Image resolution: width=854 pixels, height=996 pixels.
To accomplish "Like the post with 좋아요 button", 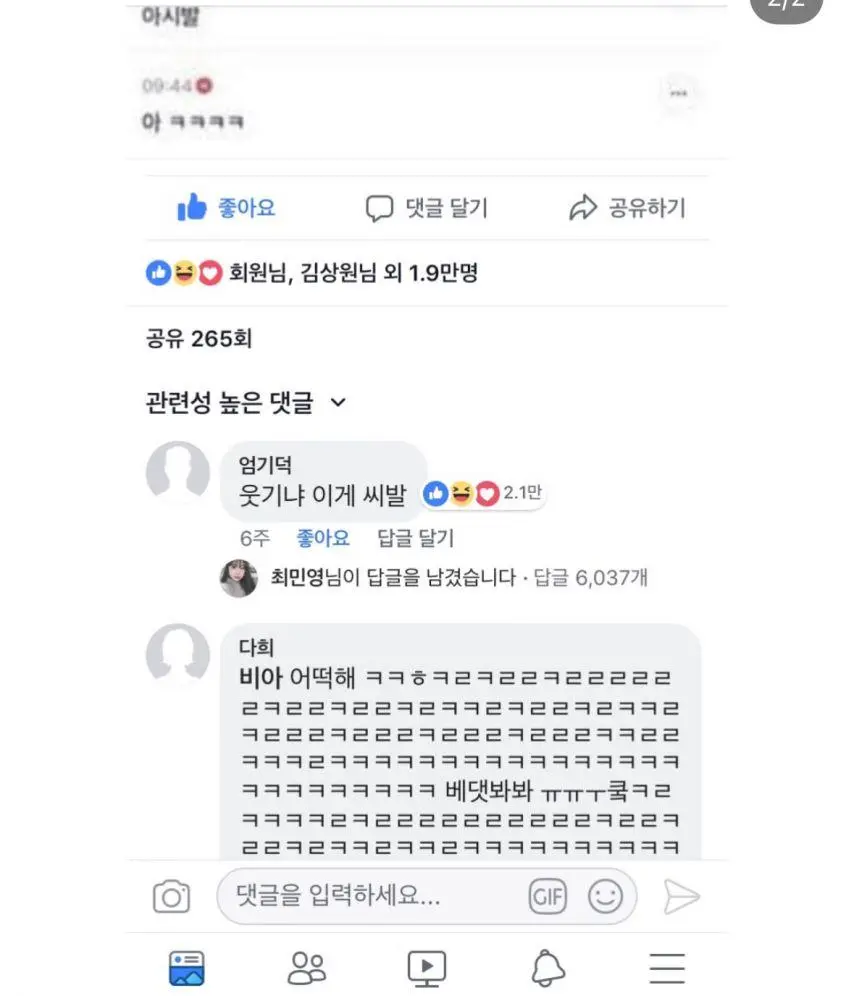I will coord(227,208).
